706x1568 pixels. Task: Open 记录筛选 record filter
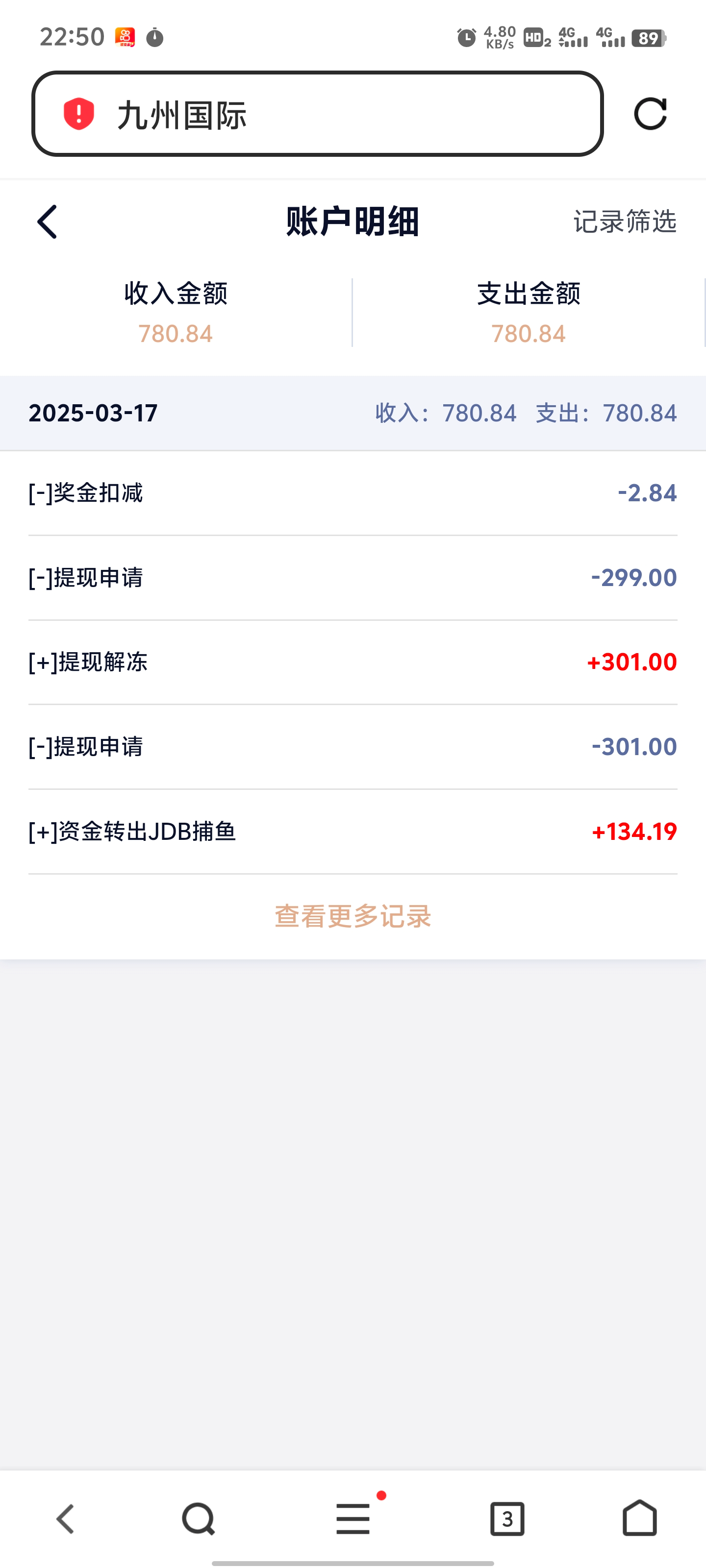[x=625, y=221]
